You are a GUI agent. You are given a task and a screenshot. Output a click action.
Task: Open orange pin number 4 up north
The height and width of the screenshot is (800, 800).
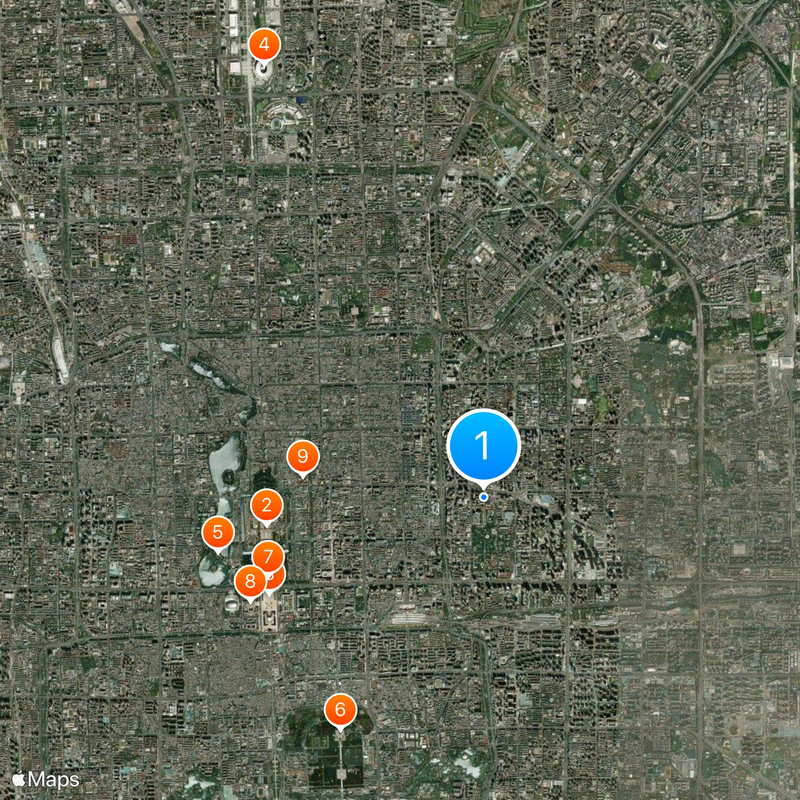(x=264, y=44)
